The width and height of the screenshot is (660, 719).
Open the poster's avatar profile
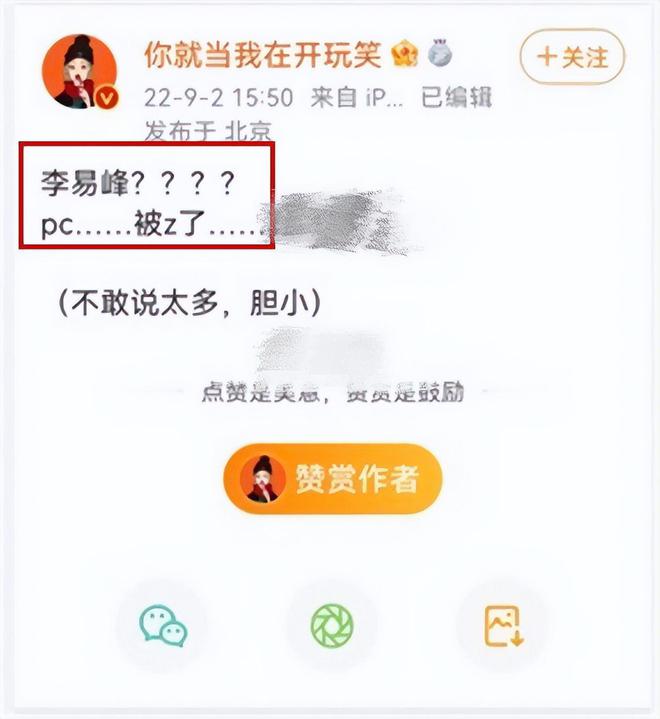75,71
